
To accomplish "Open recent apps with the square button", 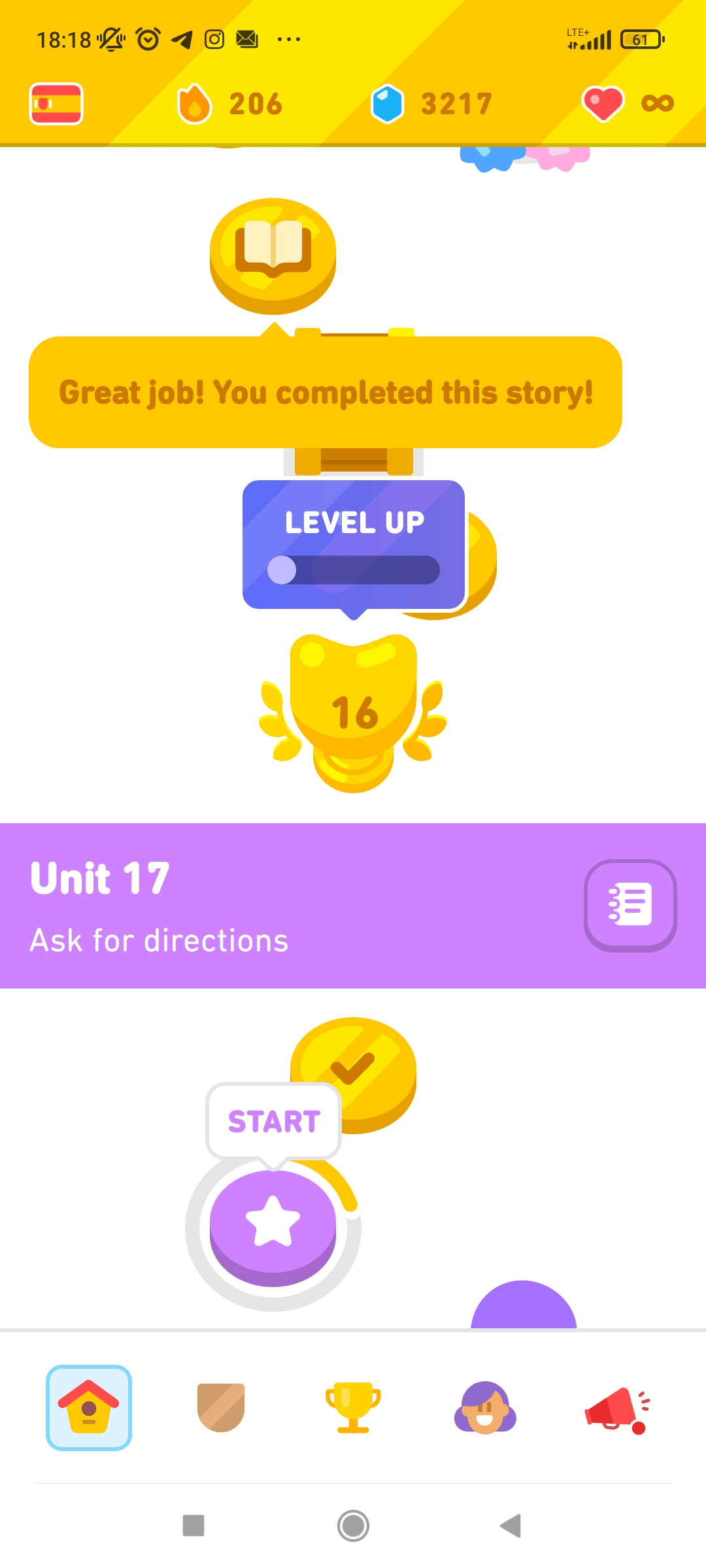I will pyautogui.click(x=193, y=1526).
